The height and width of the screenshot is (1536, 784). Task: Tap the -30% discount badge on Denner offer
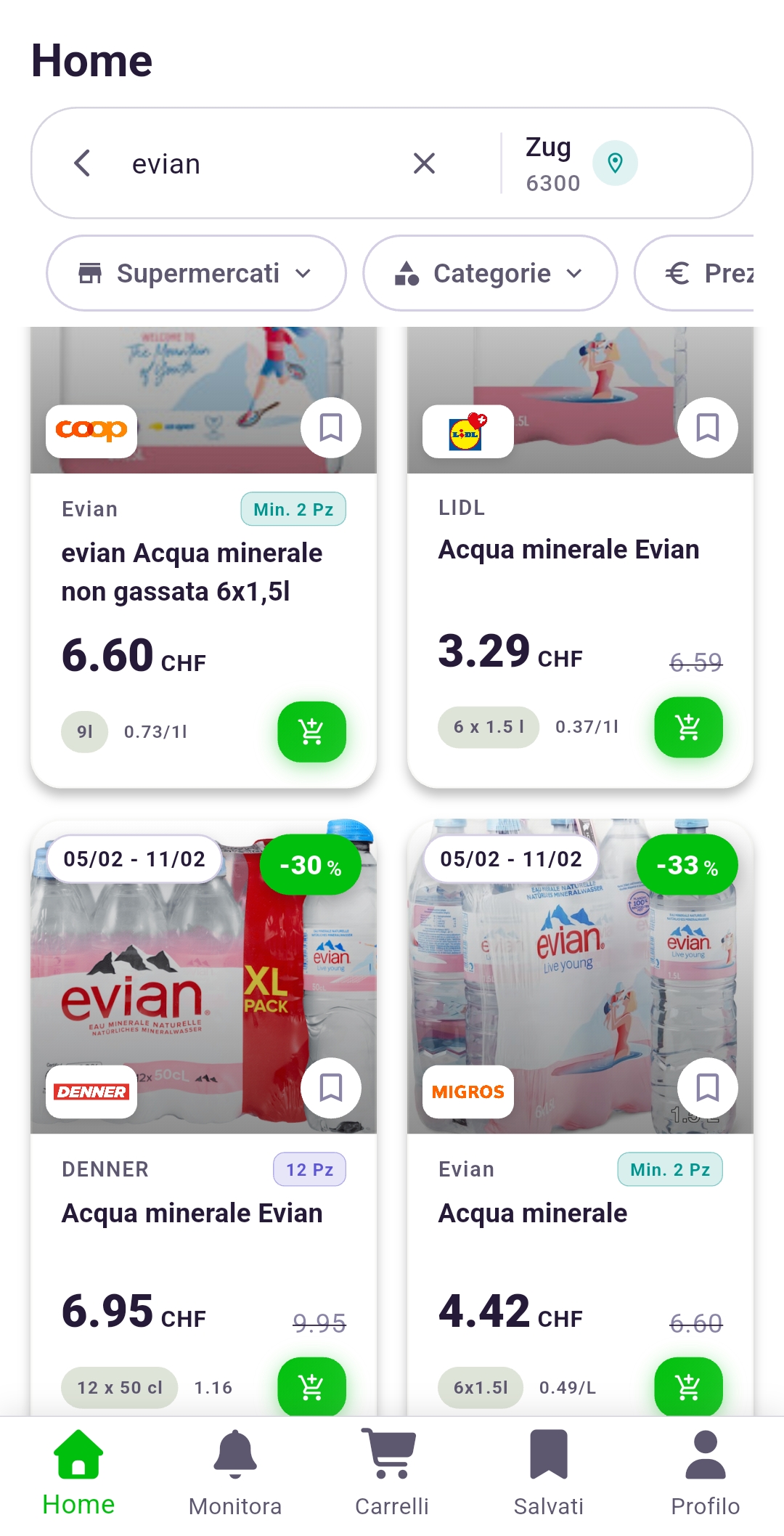(x=310, y=864)
